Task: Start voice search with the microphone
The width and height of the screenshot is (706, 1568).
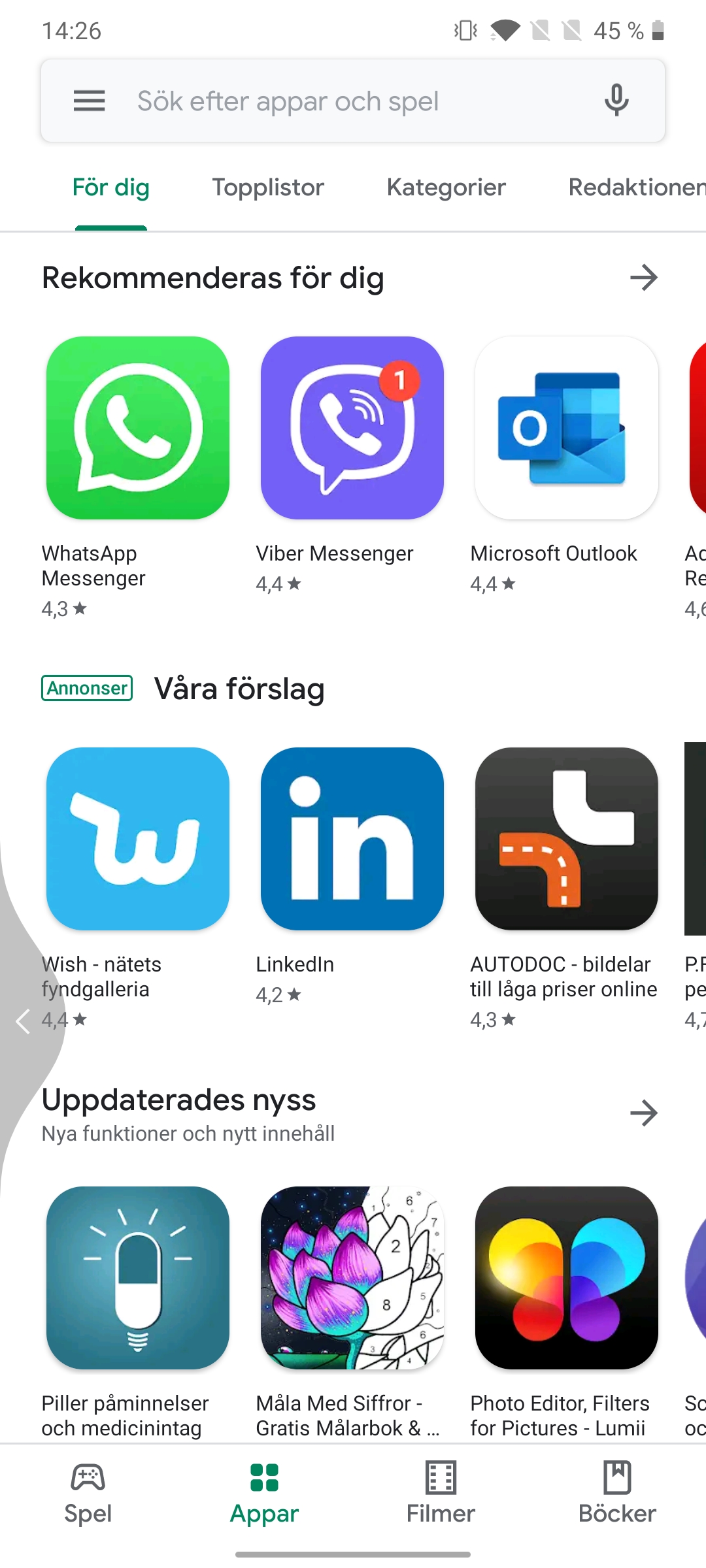Action: [616, 101]
